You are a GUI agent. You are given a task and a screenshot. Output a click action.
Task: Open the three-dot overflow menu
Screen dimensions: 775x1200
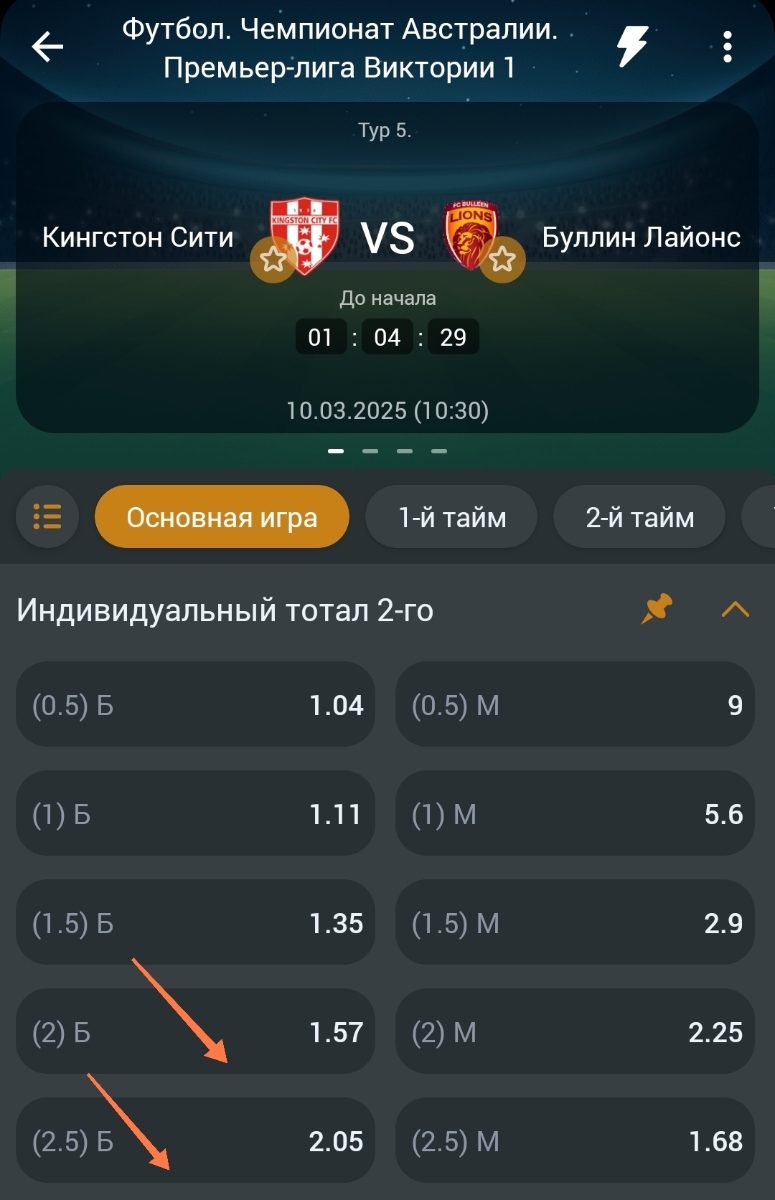coord(727,47)
